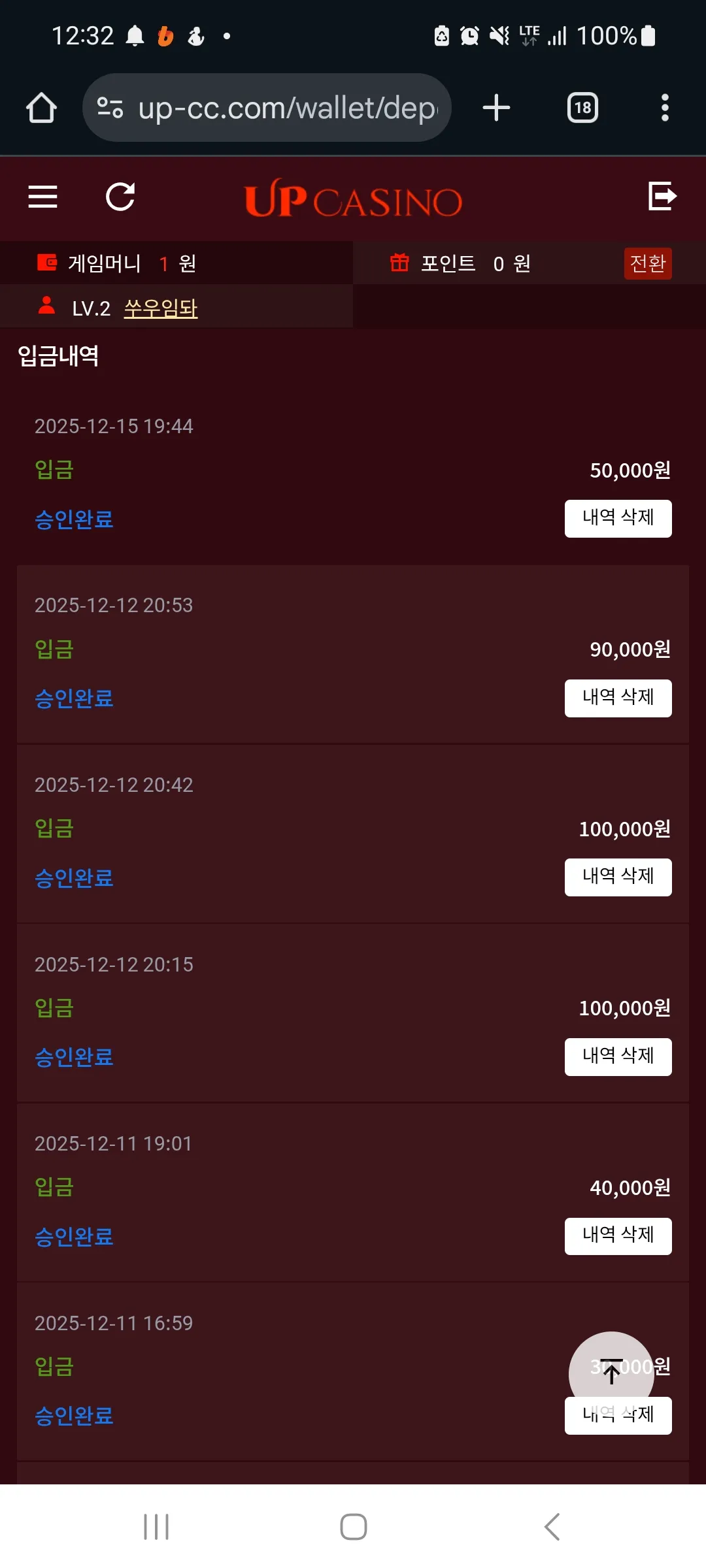Viewport: 706px width, 1568px height.
Task: Delete the 50,000원 deposit record
Action: click(x=618, y=518)
